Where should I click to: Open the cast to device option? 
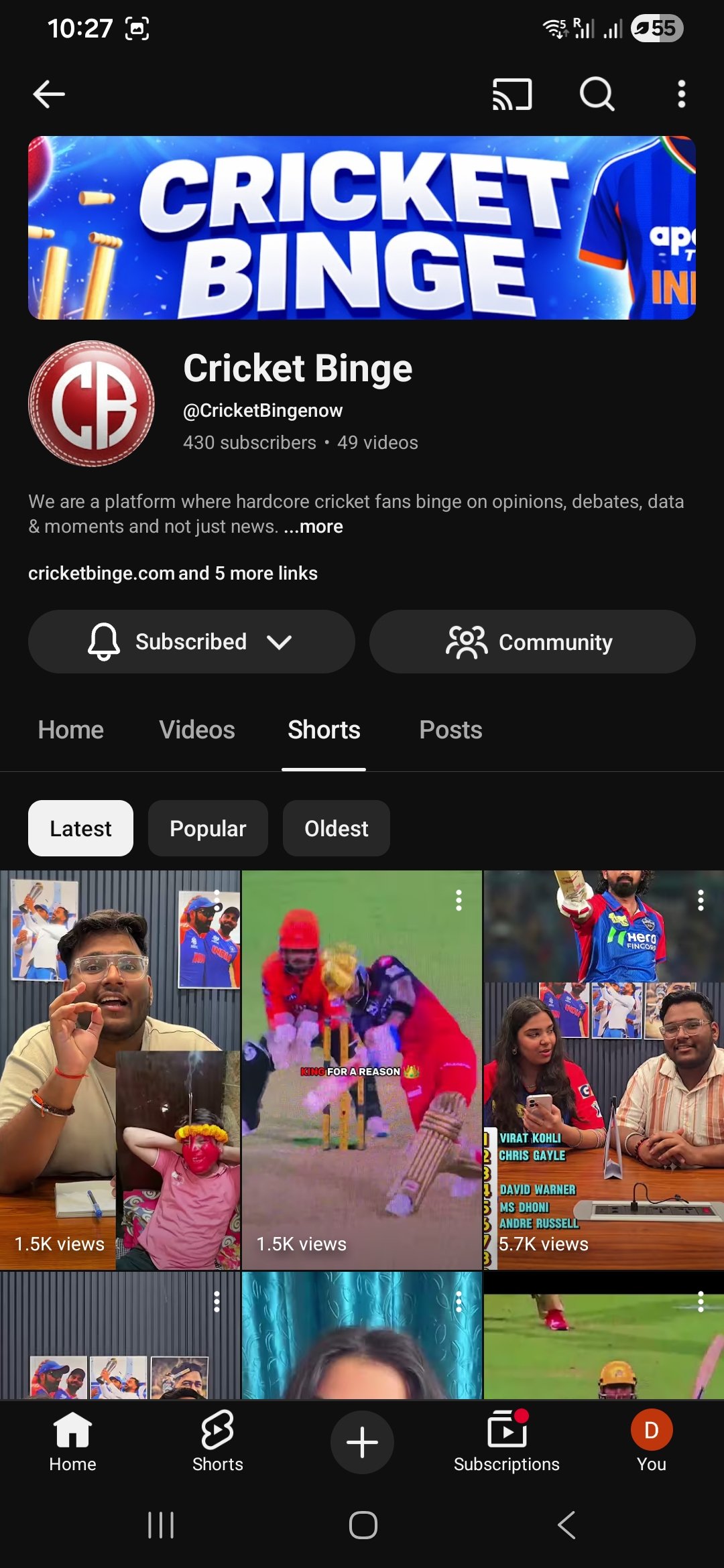(x=512, y=94)
